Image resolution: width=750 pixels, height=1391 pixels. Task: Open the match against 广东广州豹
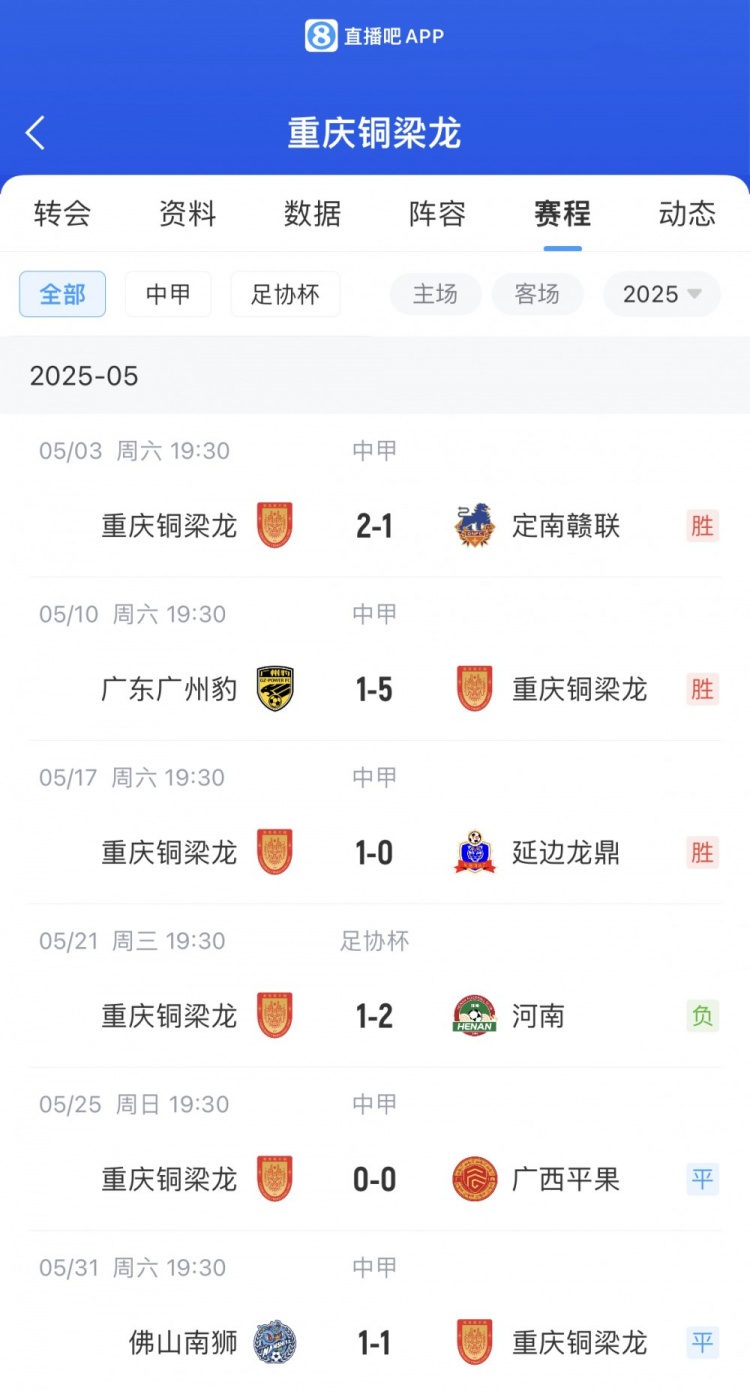(x=375, y=689)
